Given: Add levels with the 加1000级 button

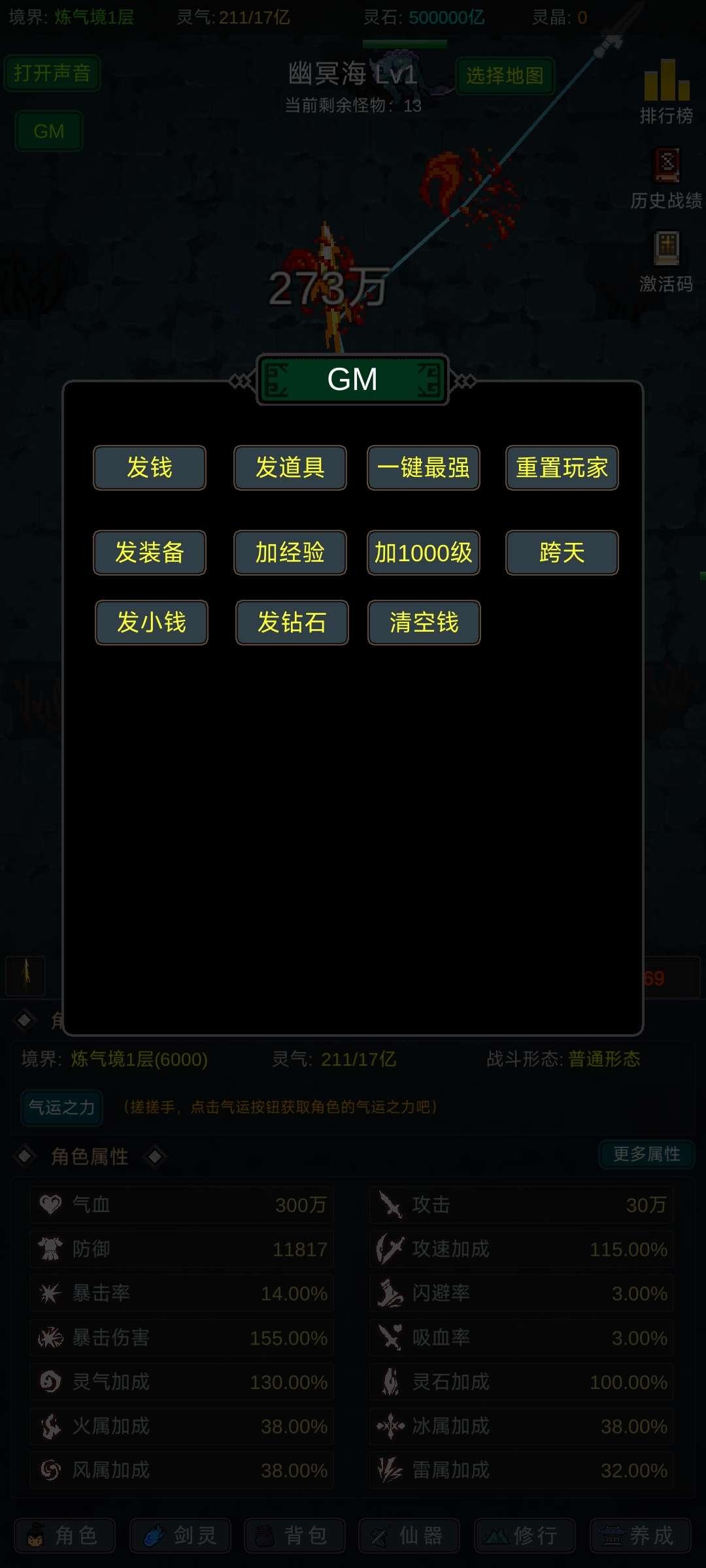Looking at the screenshot, I should tap(424, 553).
